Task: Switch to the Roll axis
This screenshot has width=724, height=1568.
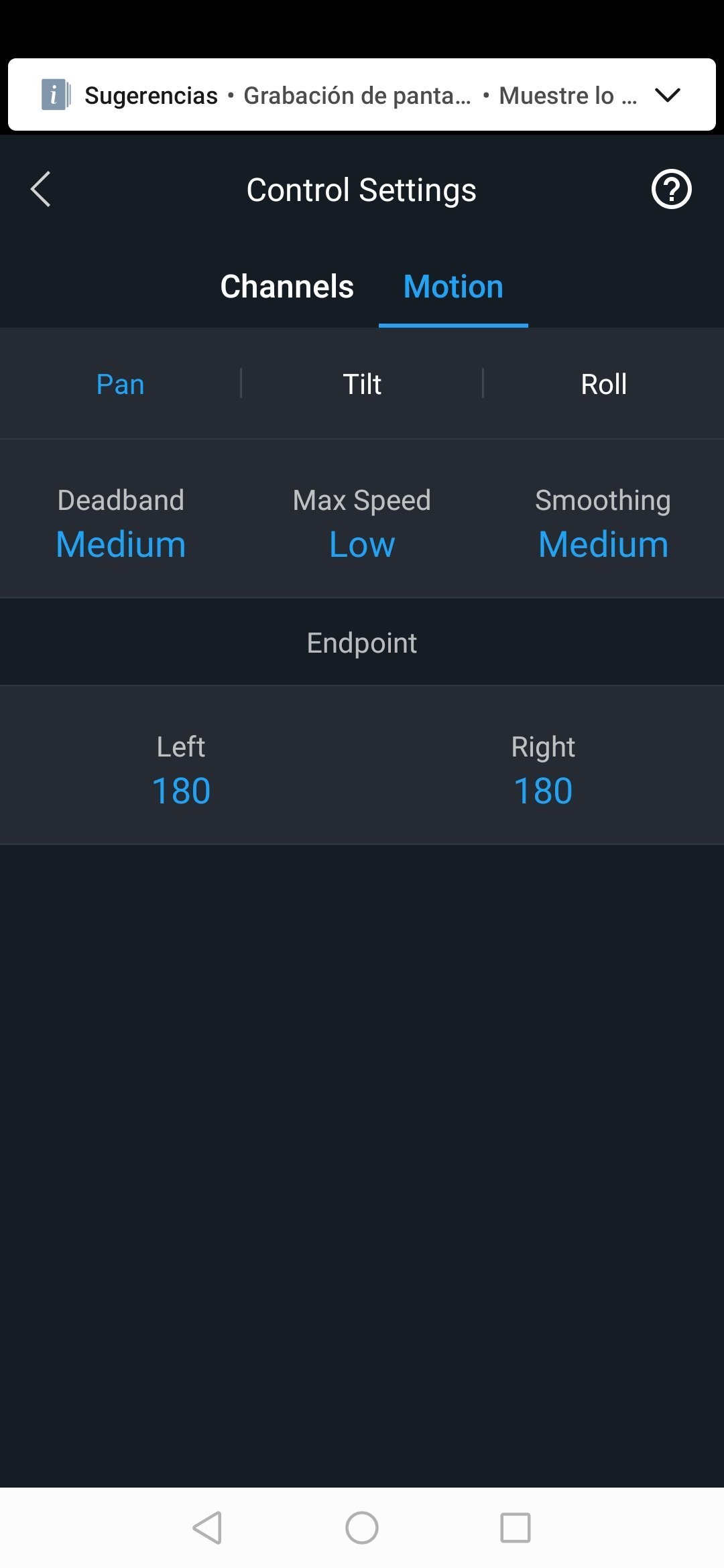Action: (x=603, y=385)
